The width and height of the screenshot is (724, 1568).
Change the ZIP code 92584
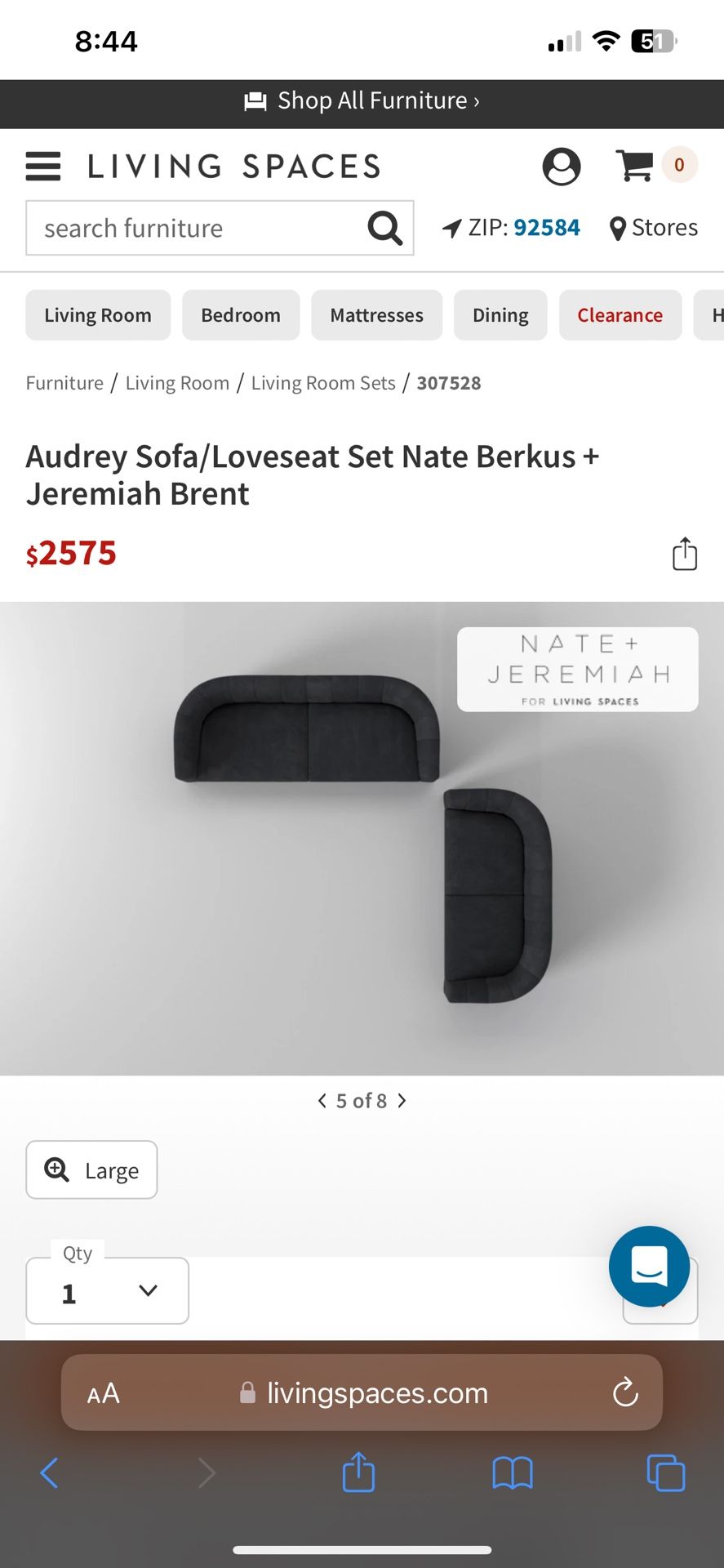[x=546, y=228]
